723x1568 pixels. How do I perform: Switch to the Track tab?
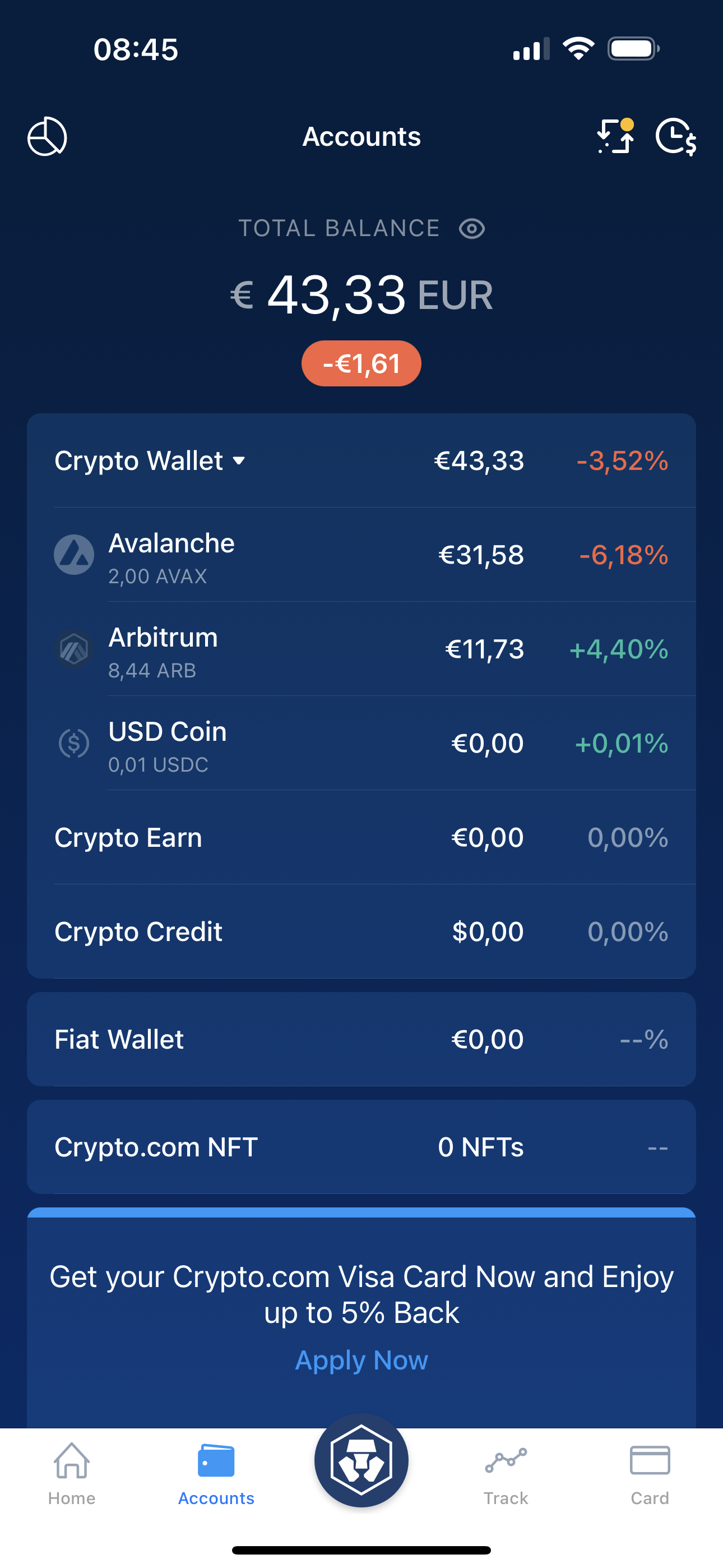(x=506, y=1474)
